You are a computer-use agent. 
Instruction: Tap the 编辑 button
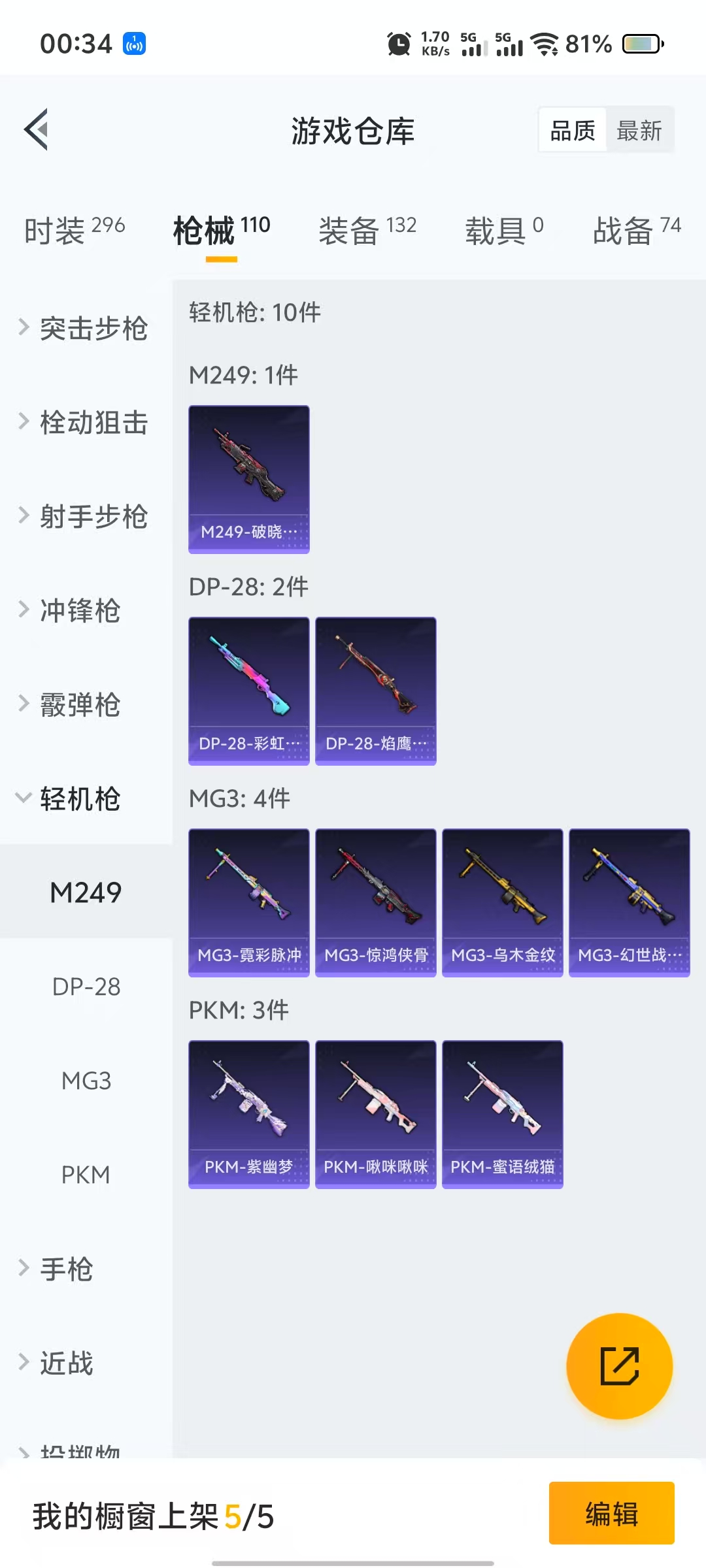pyautogui.click(x=611, y=1513)
